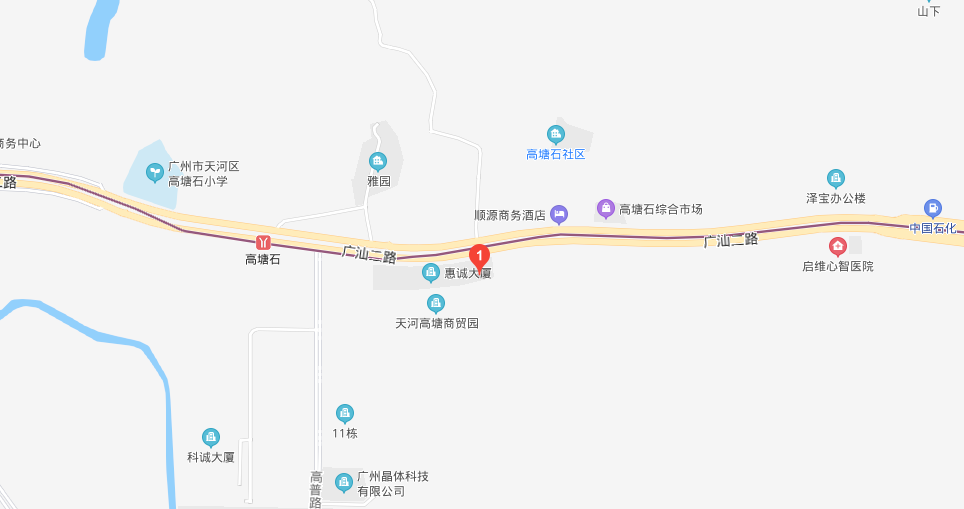Tap the red marker numbered 1
The width and height of the screenshot is (964, 509).
click(479, 257)
